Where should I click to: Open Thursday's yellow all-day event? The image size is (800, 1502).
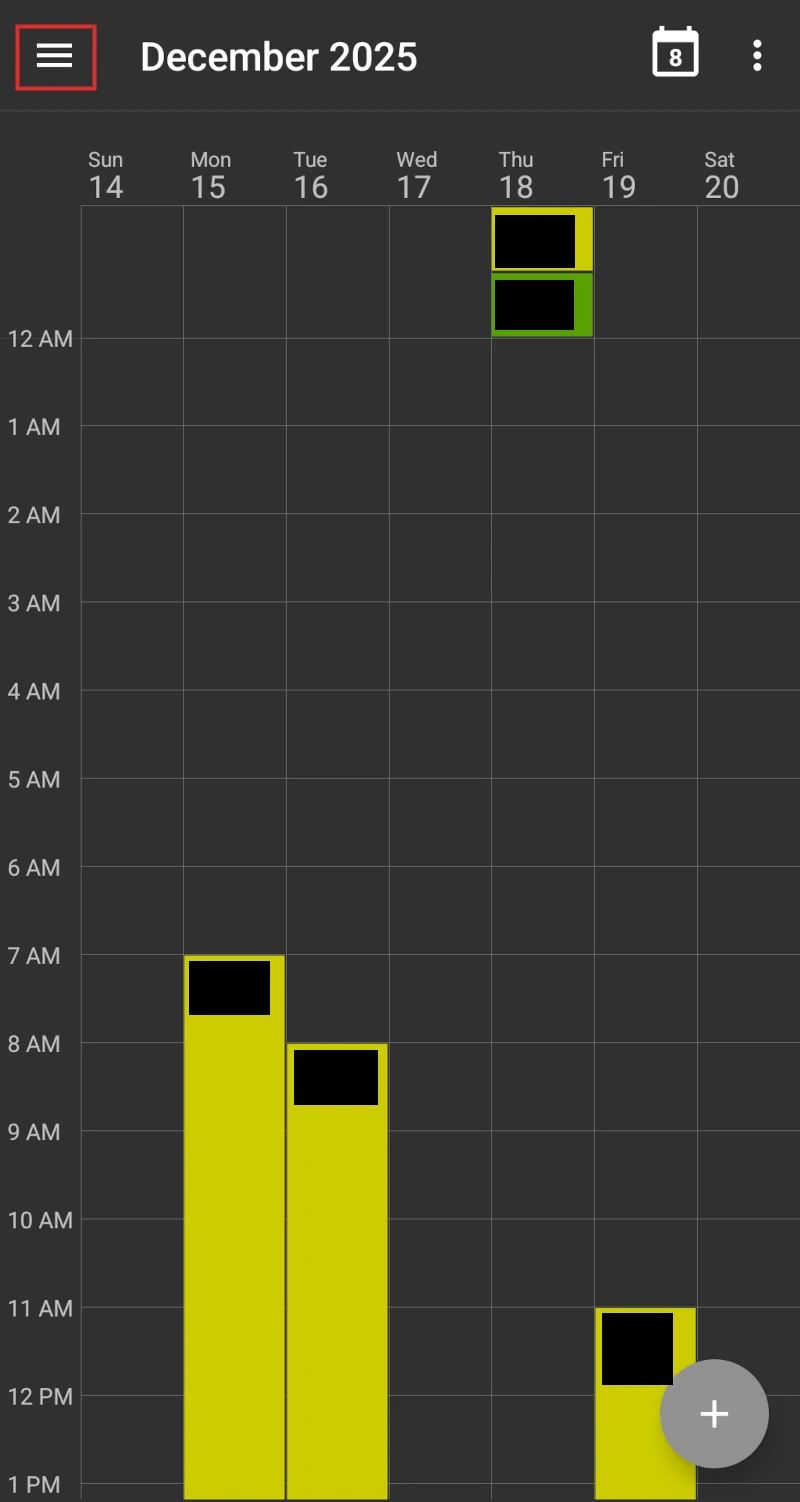542,239
